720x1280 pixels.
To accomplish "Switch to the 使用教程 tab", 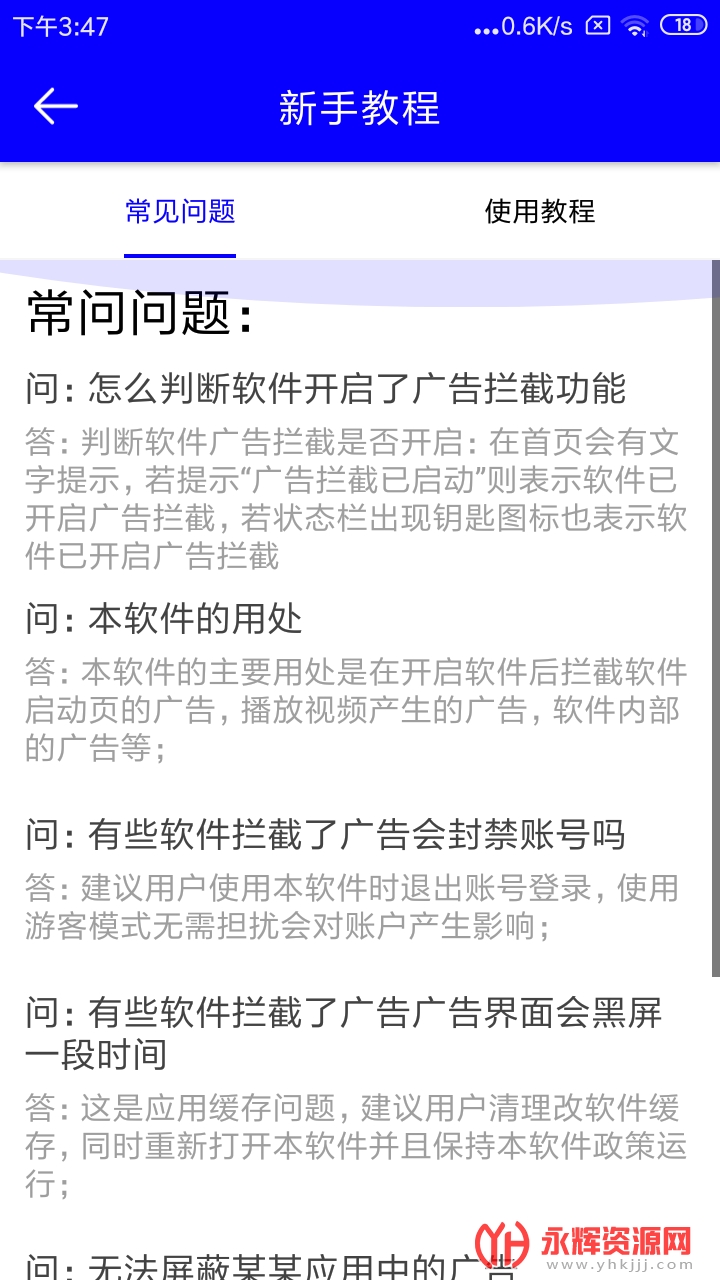I will [x=539, y=212].
